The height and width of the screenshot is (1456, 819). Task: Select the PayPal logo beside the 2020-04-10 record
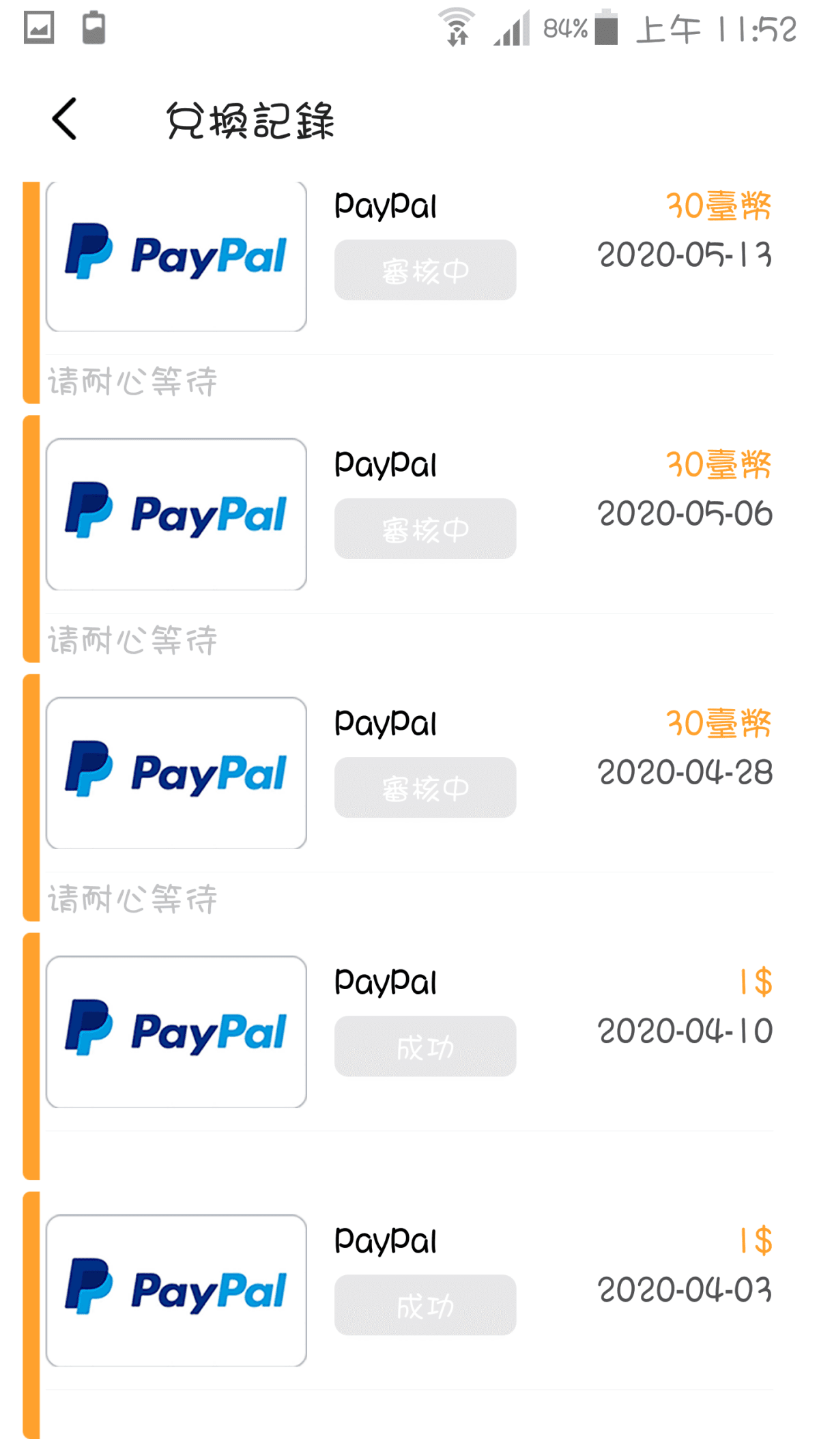point(176,1031)
